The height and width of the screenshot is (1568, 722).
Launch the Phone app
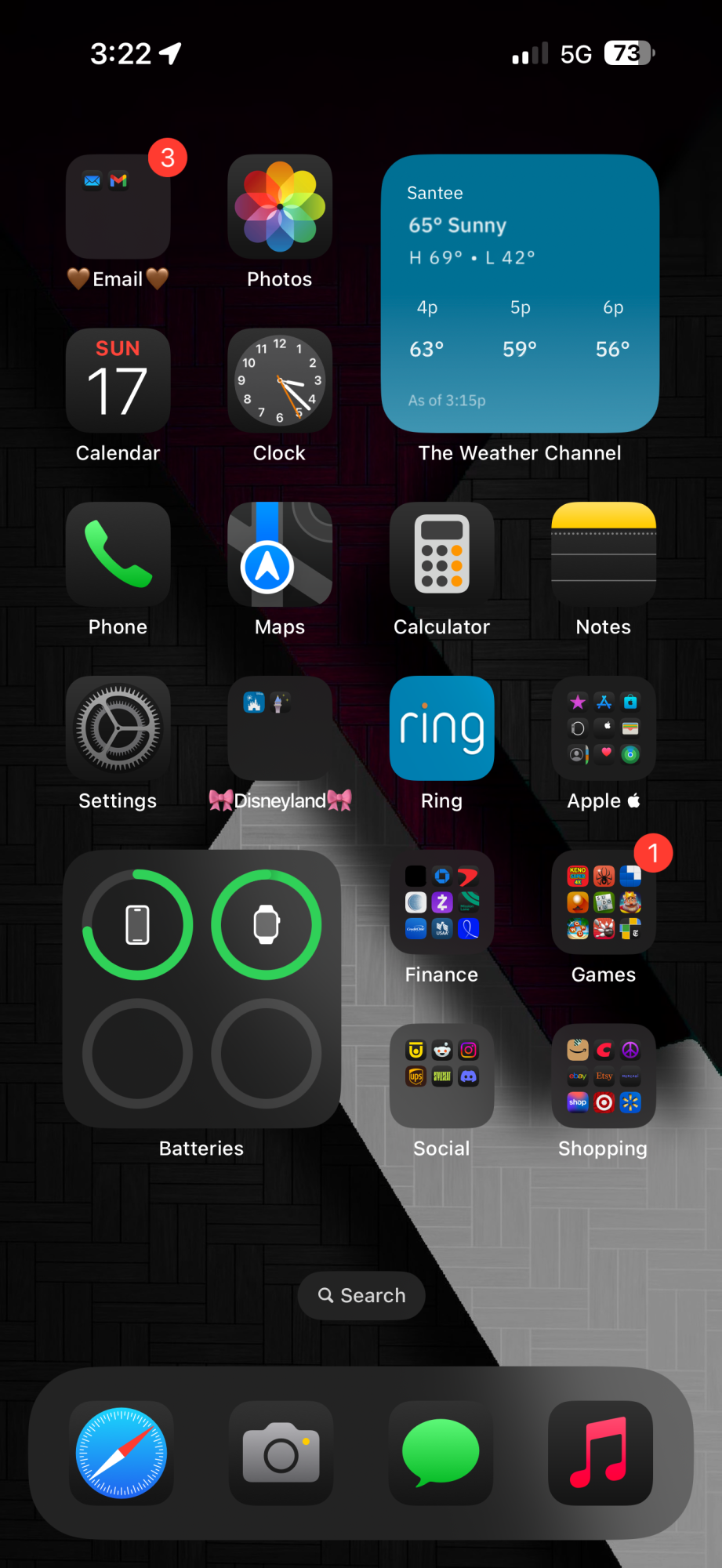click(x=118, y=555)
